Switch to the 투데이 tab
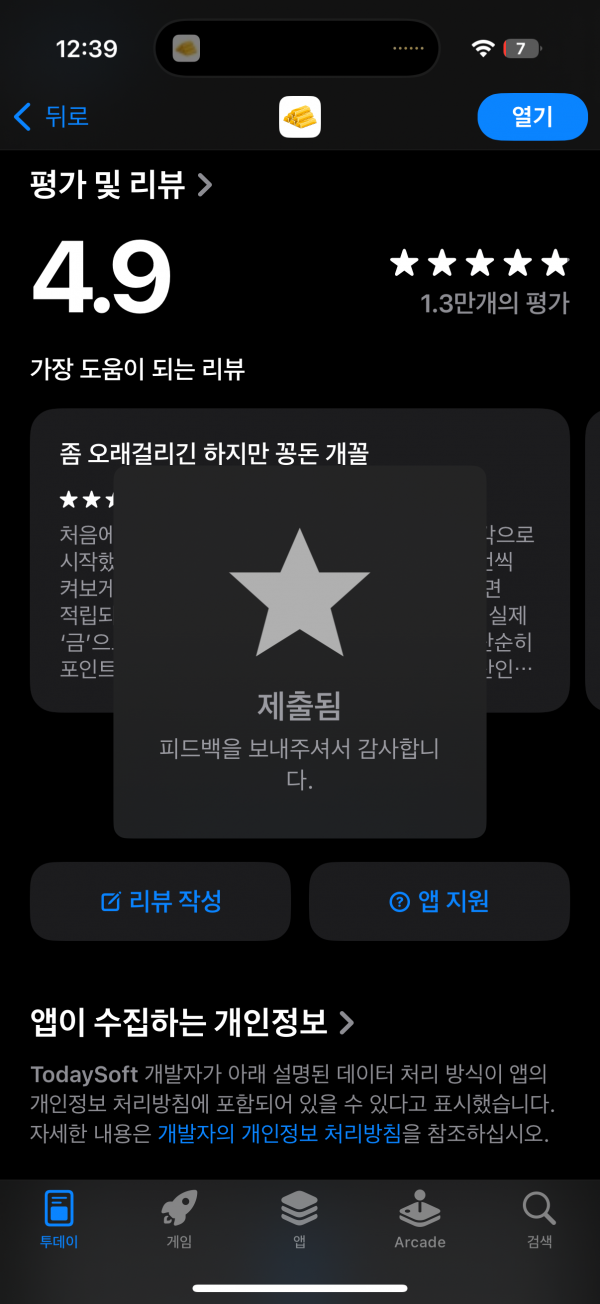 [x=60, y=1220]
